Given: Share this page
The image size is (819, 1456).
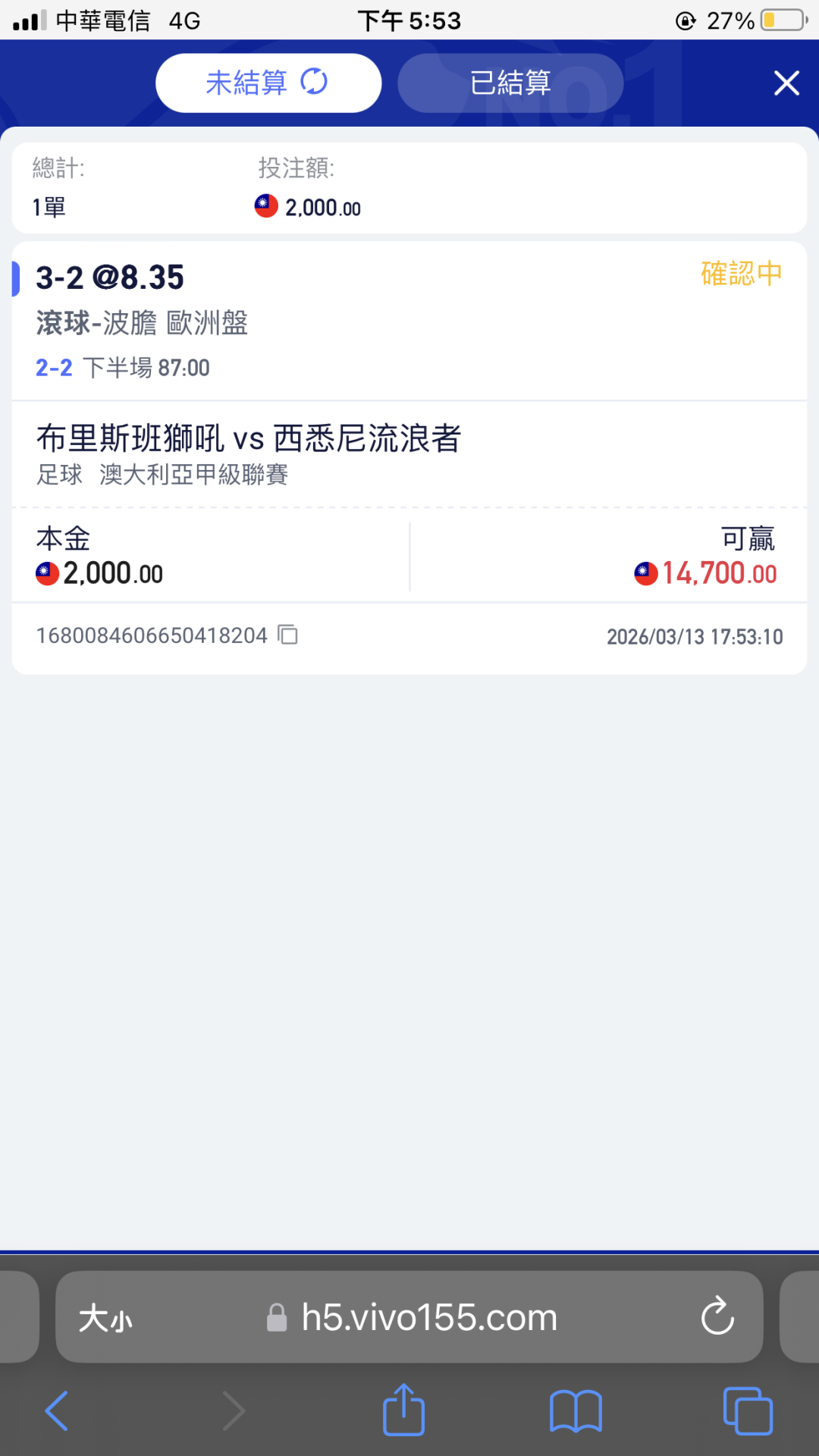Looking at the screenshot, I should pyautogui.click(x=403, y=1410).
